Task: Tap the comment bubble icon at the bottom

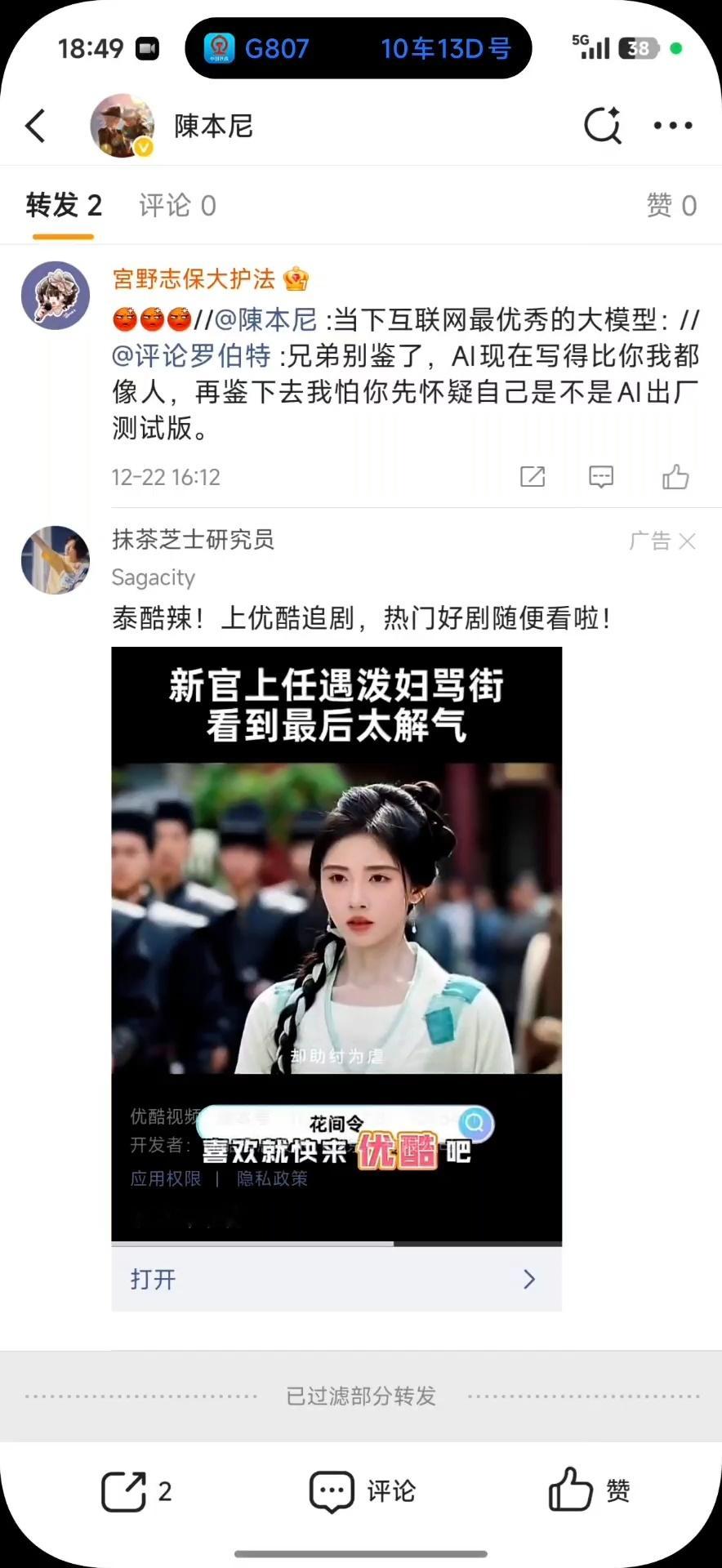Action: 329,1491
